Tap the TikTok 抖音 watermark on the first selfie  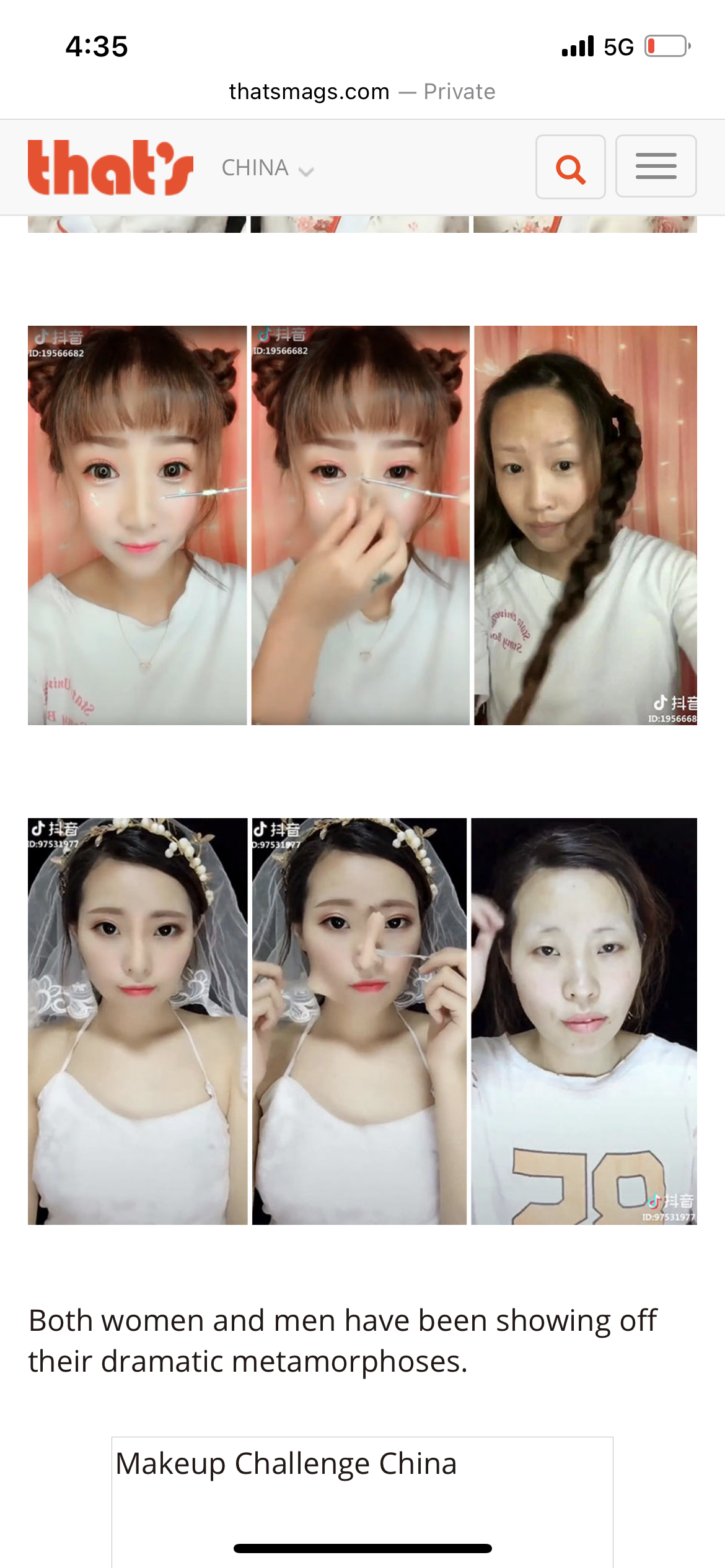[x=59, y=338]
